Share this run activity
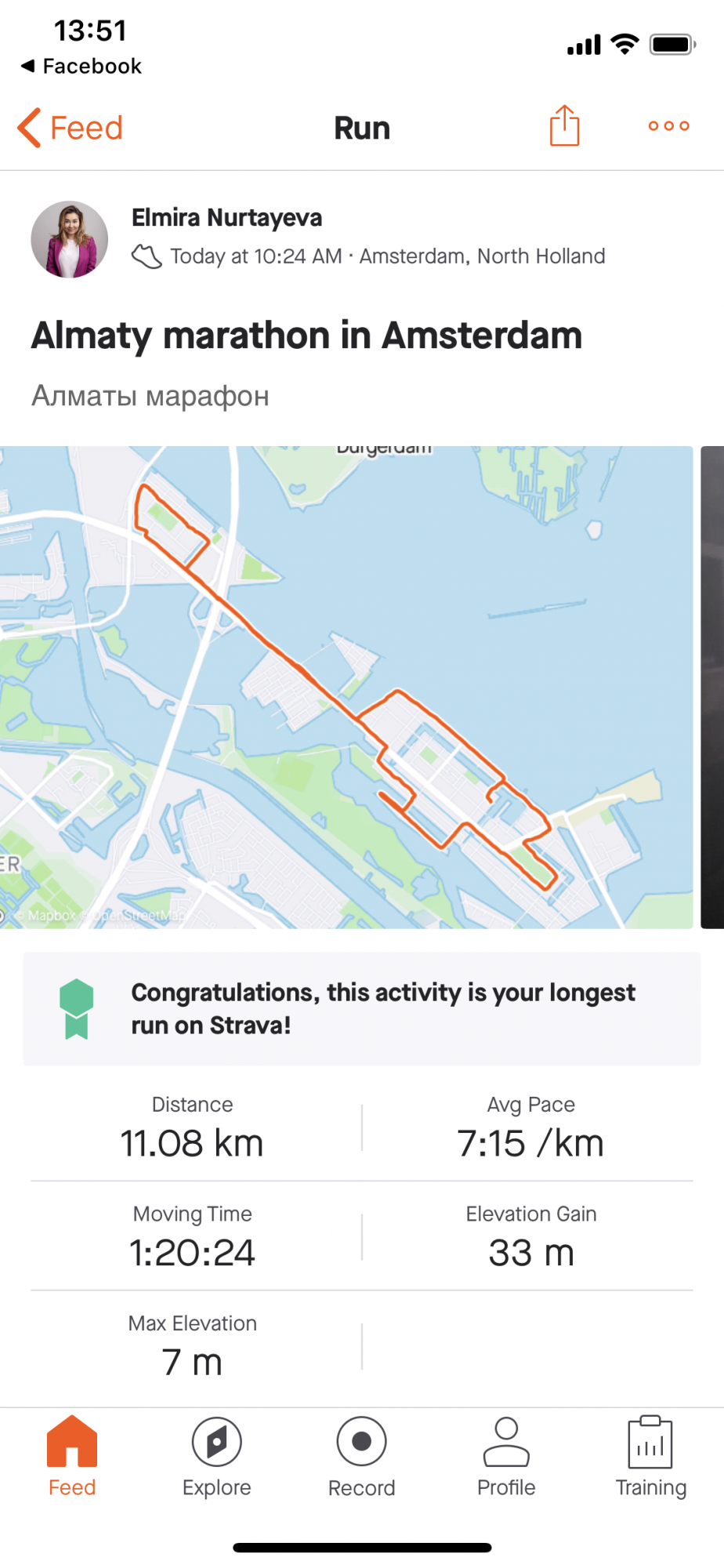 click(x=564, y=126)
